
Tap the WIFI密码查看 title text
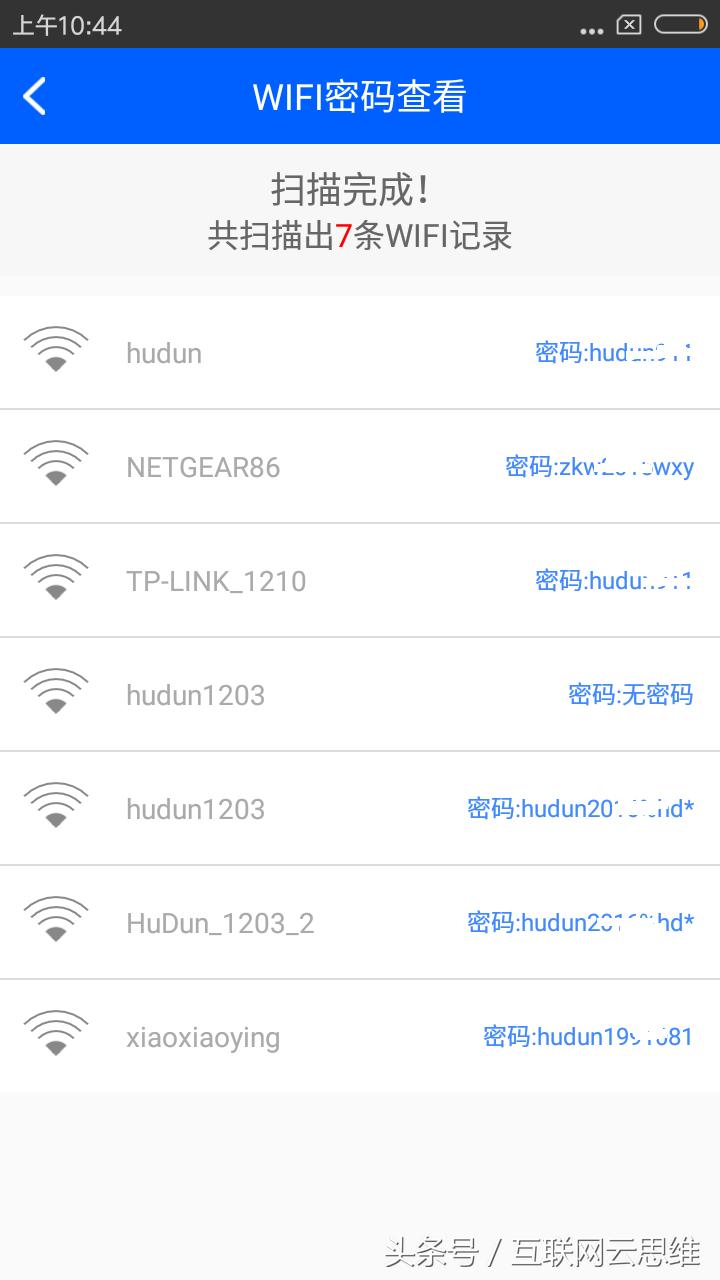[361, 97]
